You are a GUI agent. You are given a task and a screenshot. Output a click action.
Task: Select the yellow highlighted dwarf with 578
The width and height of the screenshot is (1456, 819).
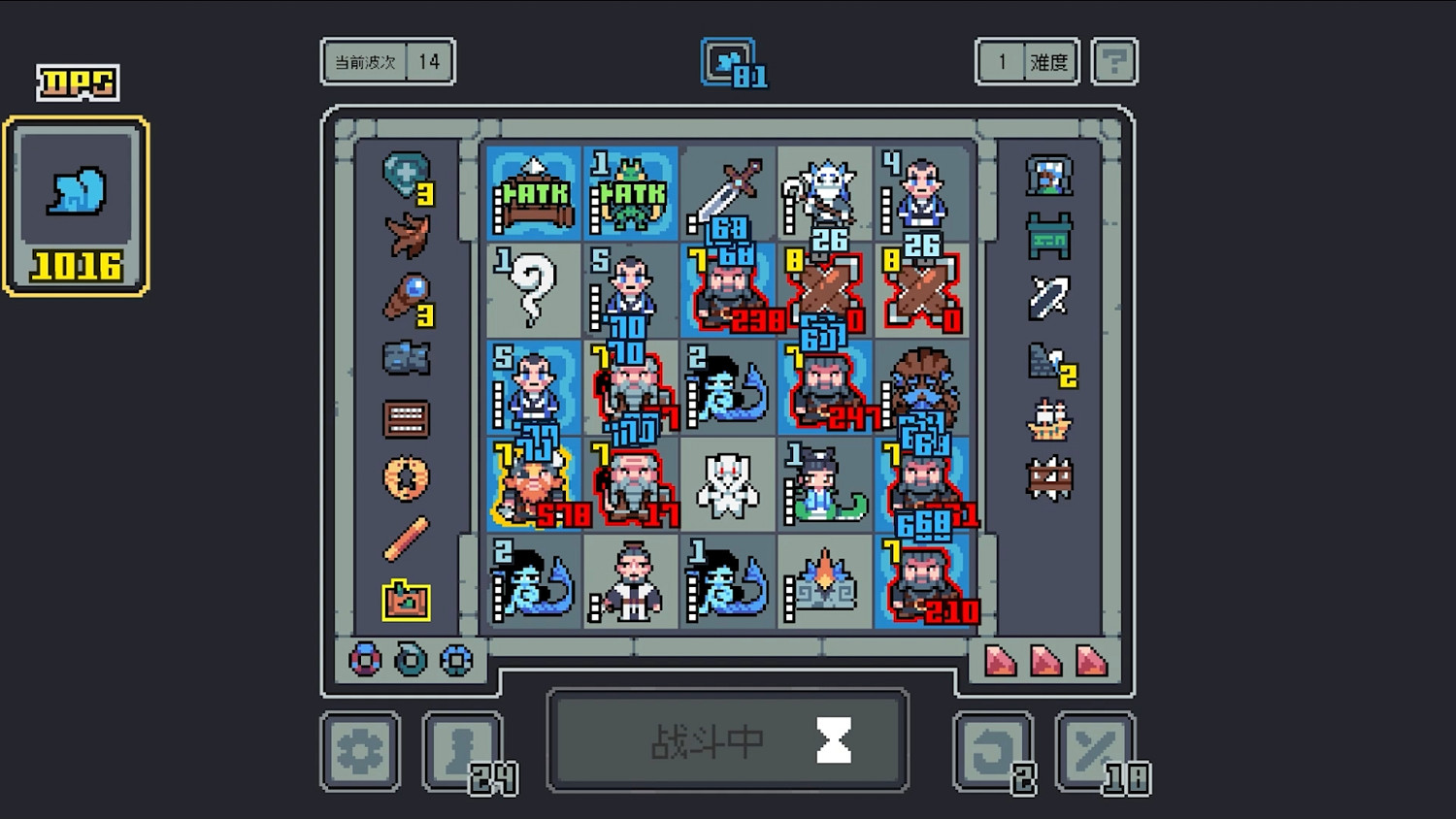533,484
